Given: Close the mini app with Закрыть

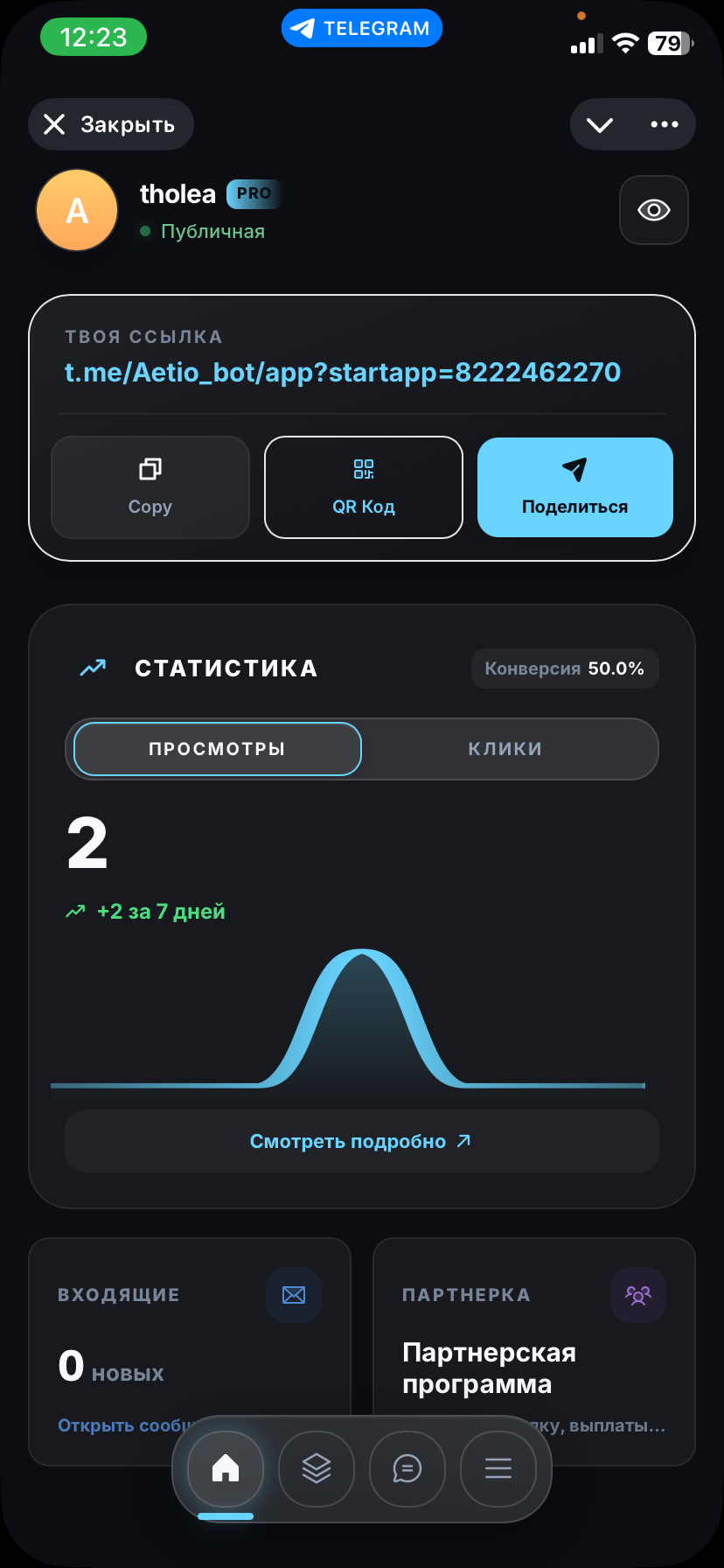Looking at the screenshot, I should pyautogui.click(x=111, y=124).
